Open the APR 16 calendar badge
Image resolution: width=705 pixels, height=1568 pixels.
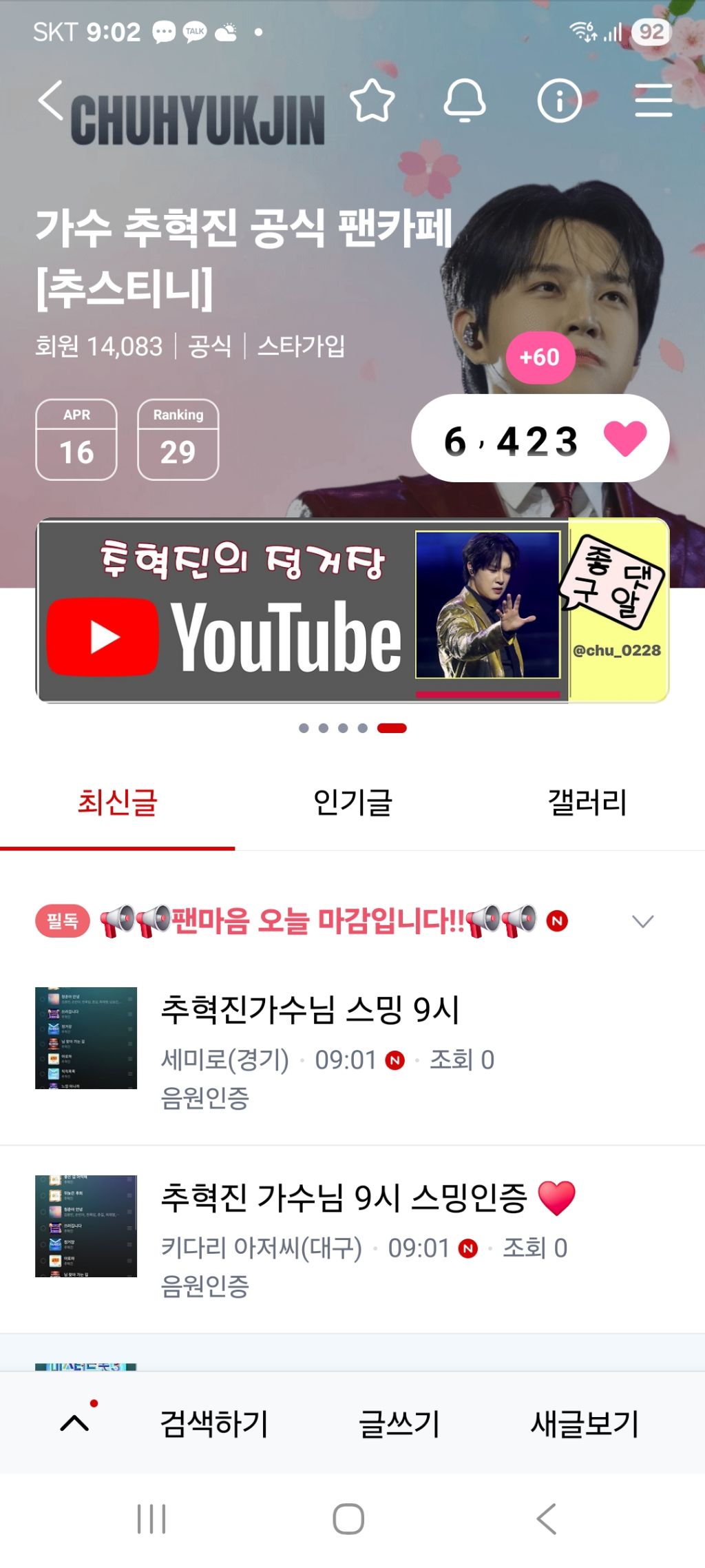tap(76, 440)
